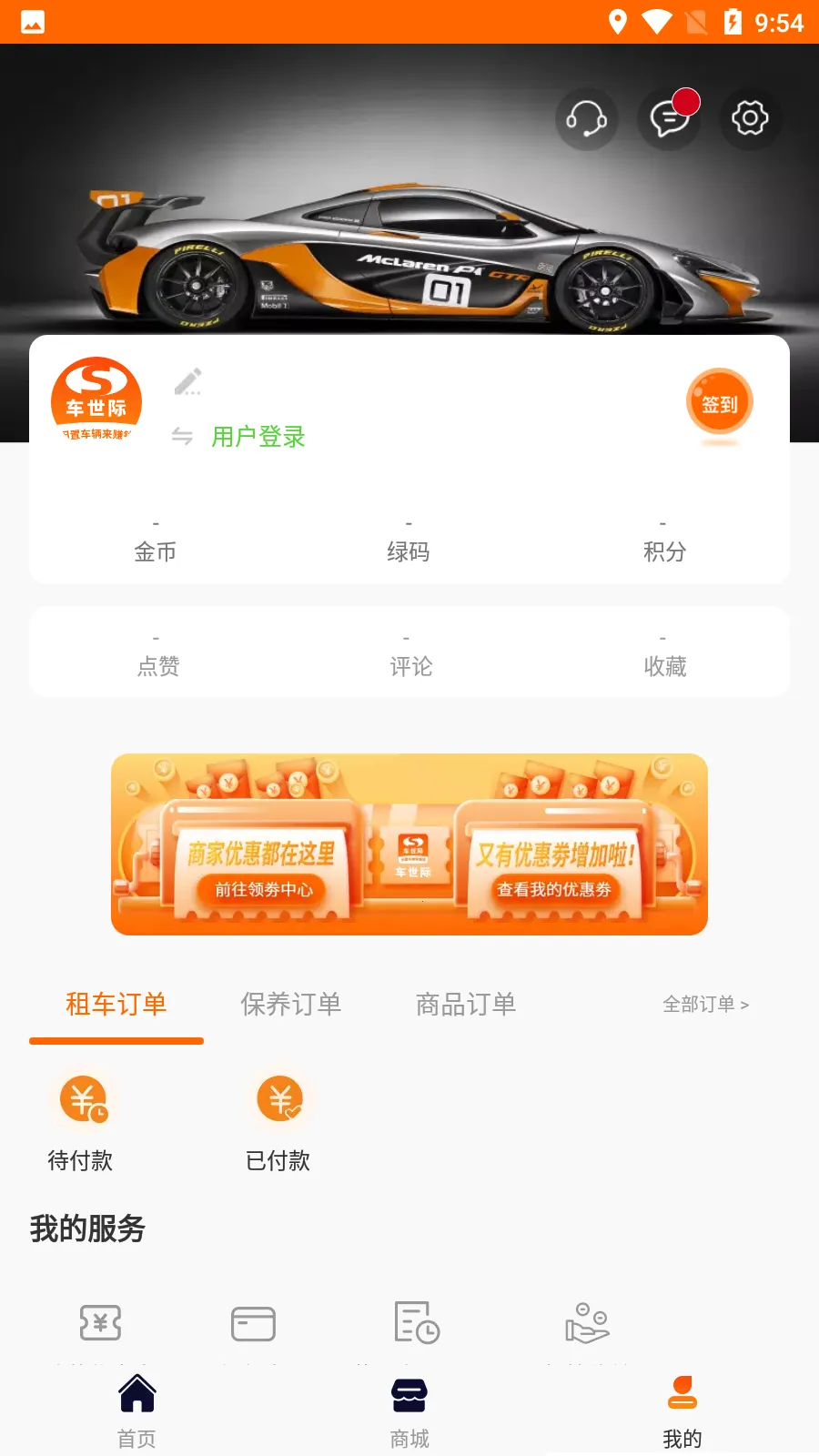This screenshot has width=819, height=1456.
Task: Tap the edit pencil icon above 用户登录
Action: pyautogui.click(x=189, y=381)
